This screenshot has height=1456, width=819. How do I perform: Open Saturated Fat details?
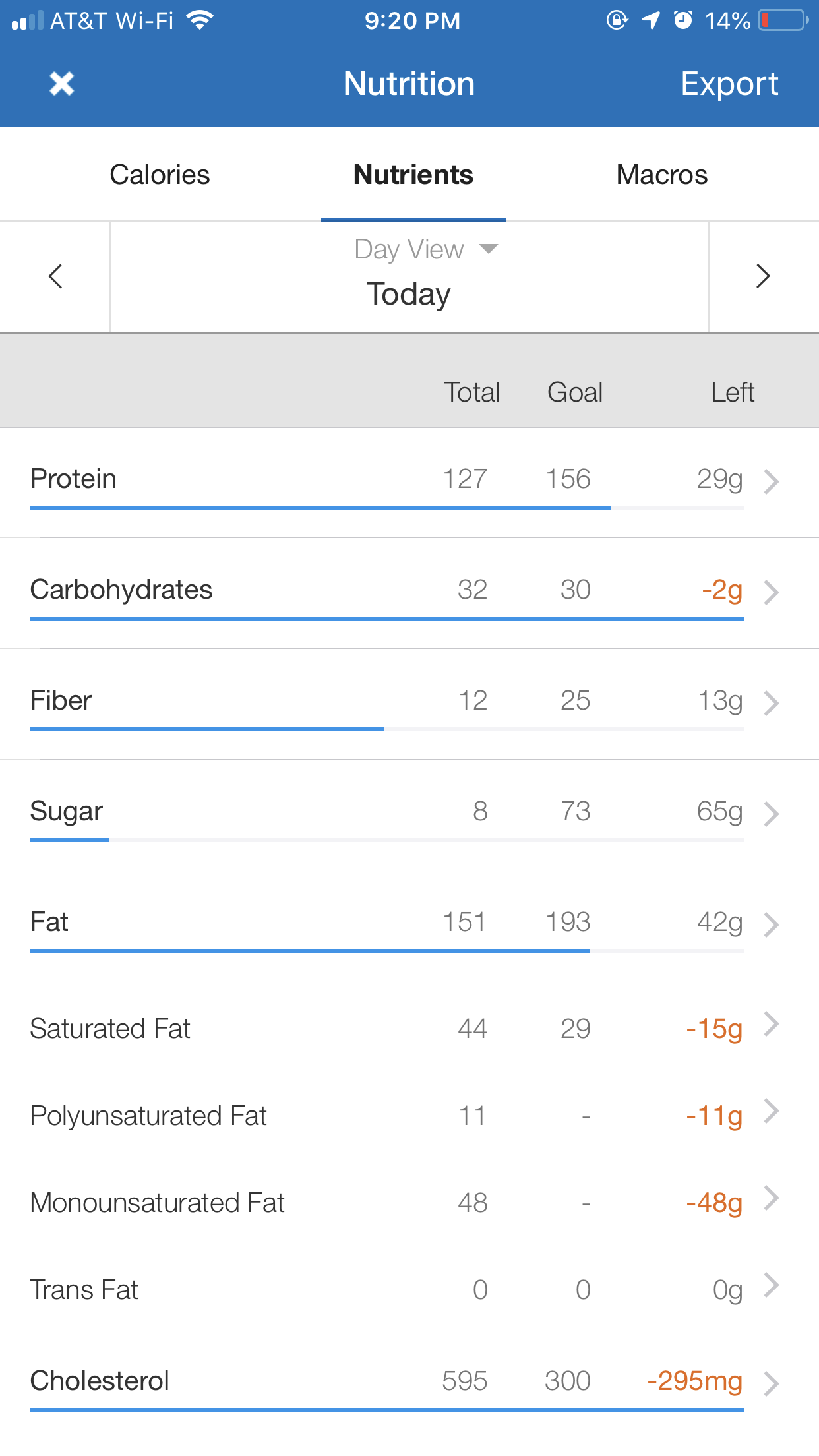[x=409, y=1025]
